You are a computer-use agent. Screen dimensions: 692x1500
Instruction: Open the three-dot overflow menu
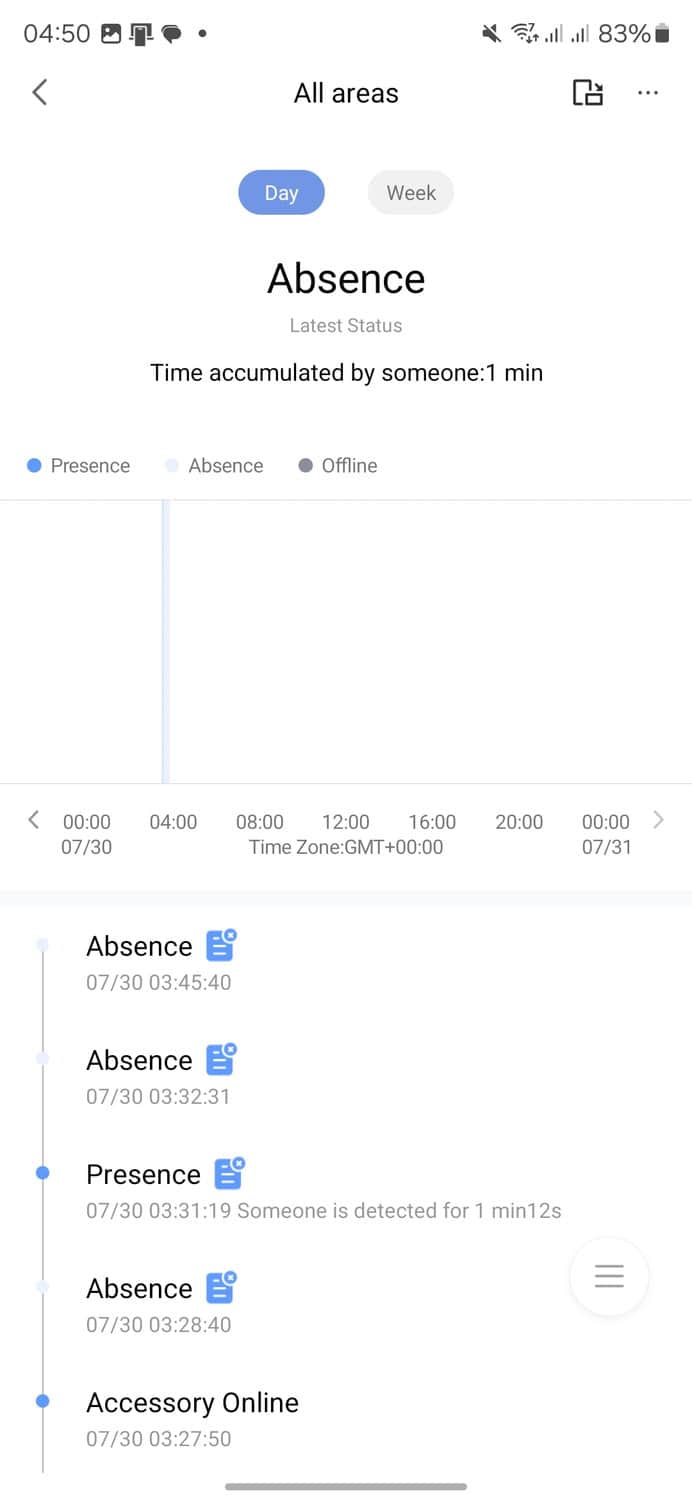pyautogui.click(x=648, y=93)
